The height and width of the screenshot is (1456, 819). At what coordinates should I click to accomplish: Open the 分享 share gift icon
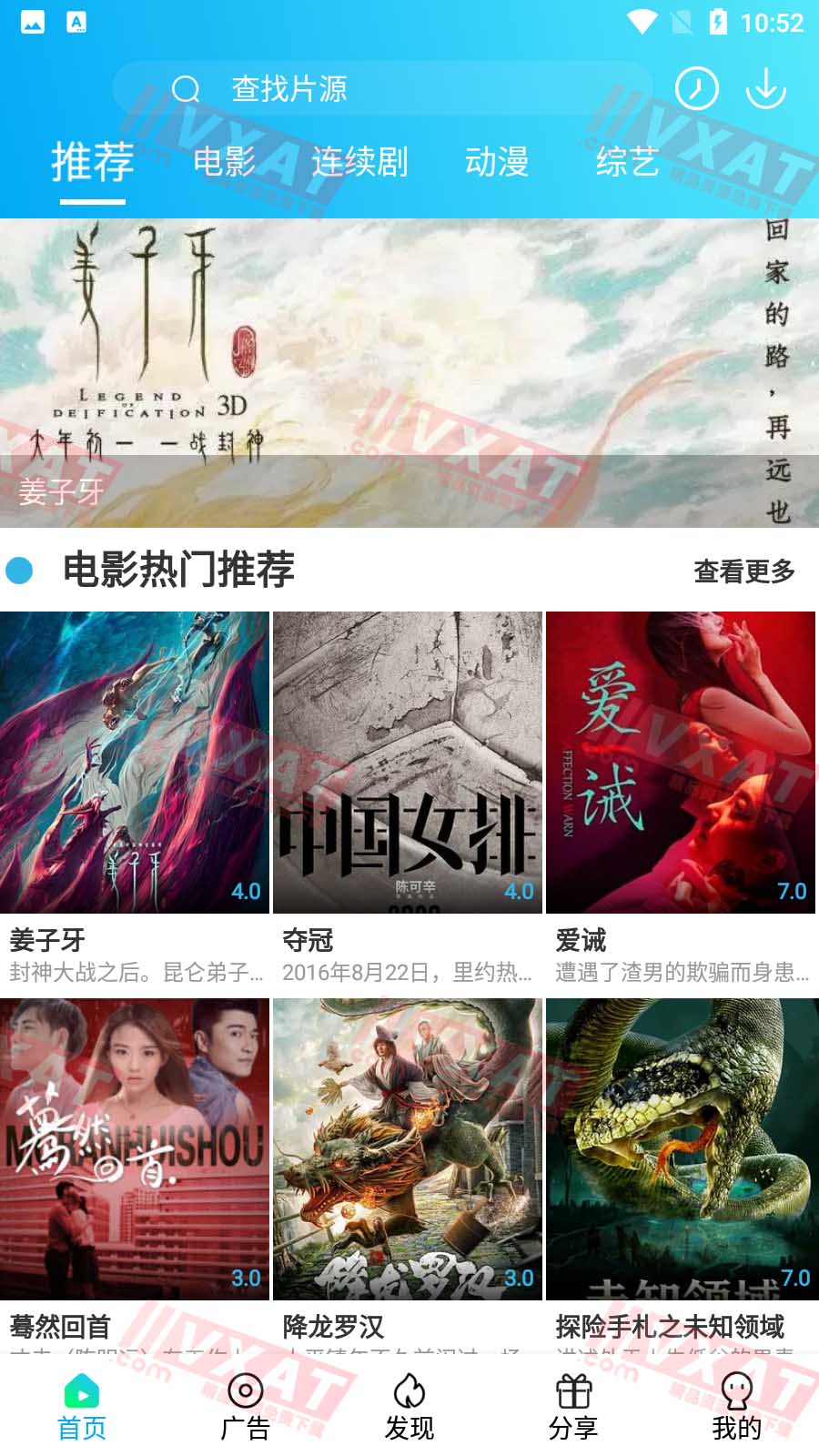pyautogui.click(x=572, y=1392)
